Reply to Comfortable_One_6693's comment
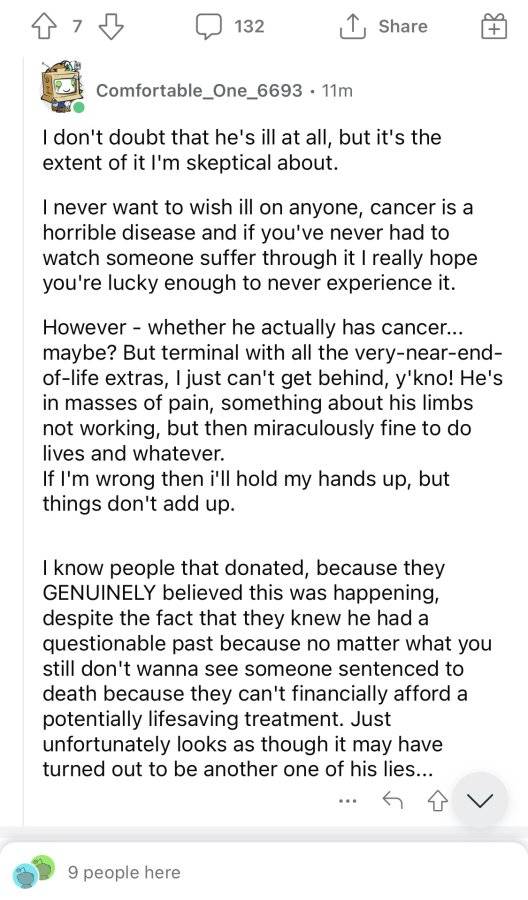The height and width of the screenshot is (900, 528). [x=393, y=801]
